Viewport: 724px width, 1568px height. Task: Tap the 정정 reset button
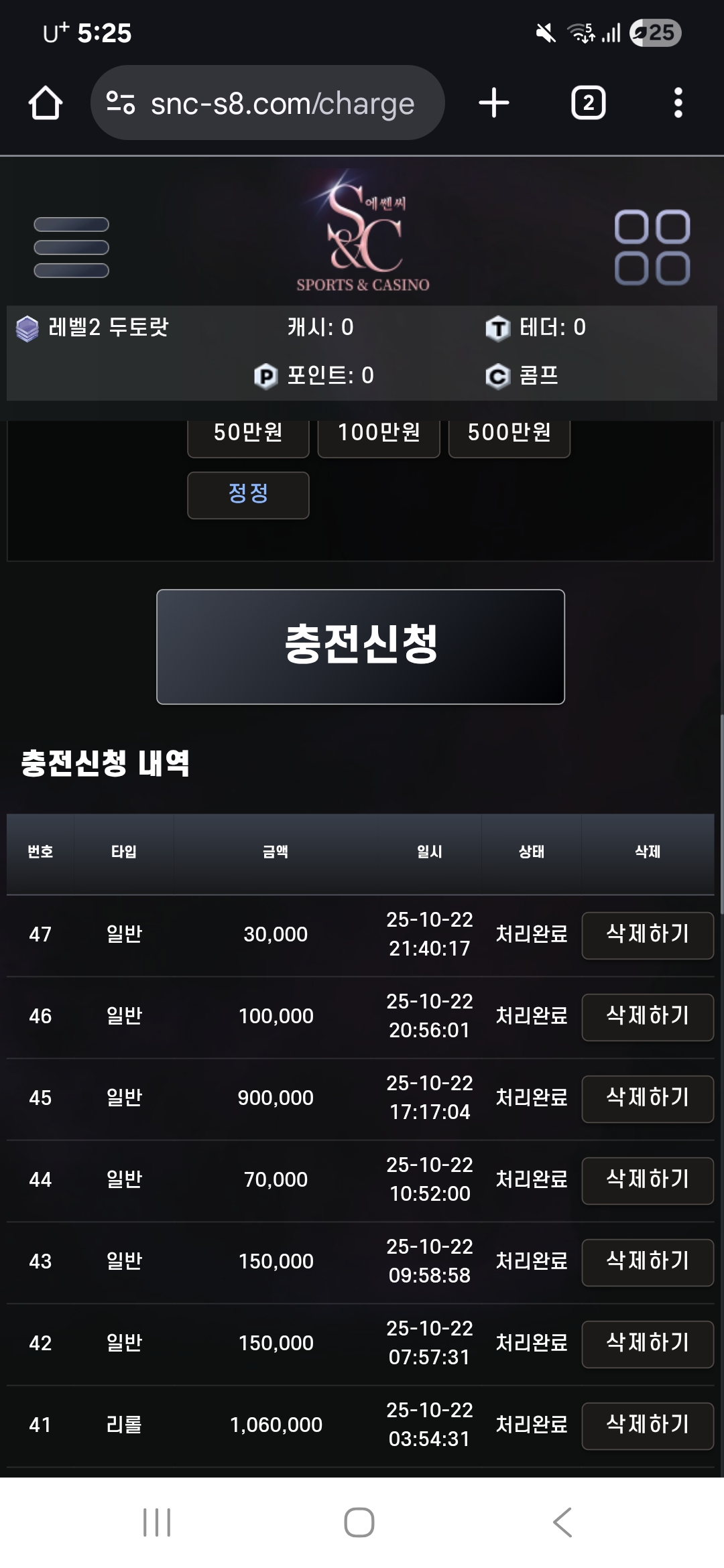point(248,495)
